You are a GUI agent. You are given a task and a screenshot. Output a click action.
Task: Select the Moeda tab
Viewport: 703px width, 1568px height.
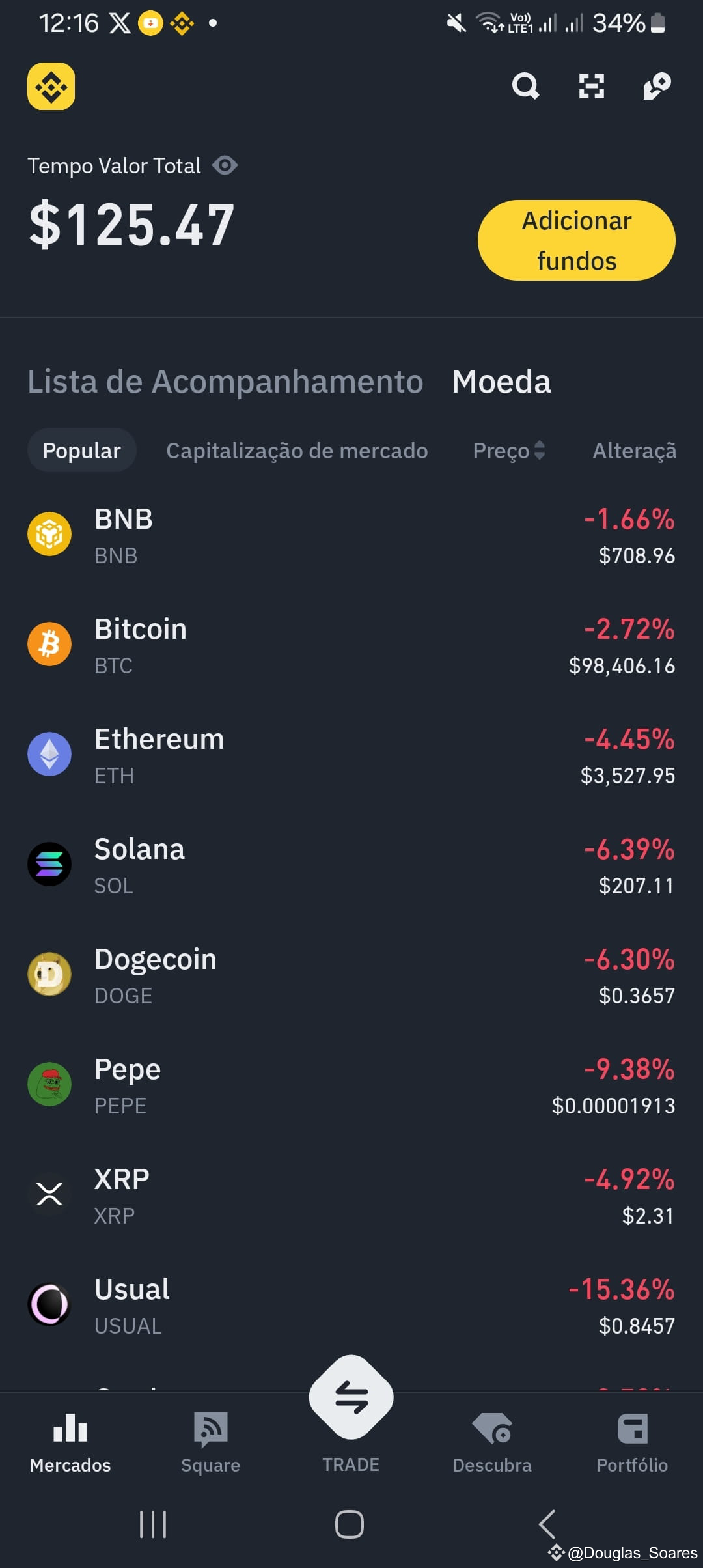pyautogui.click(x=501, y=382)
